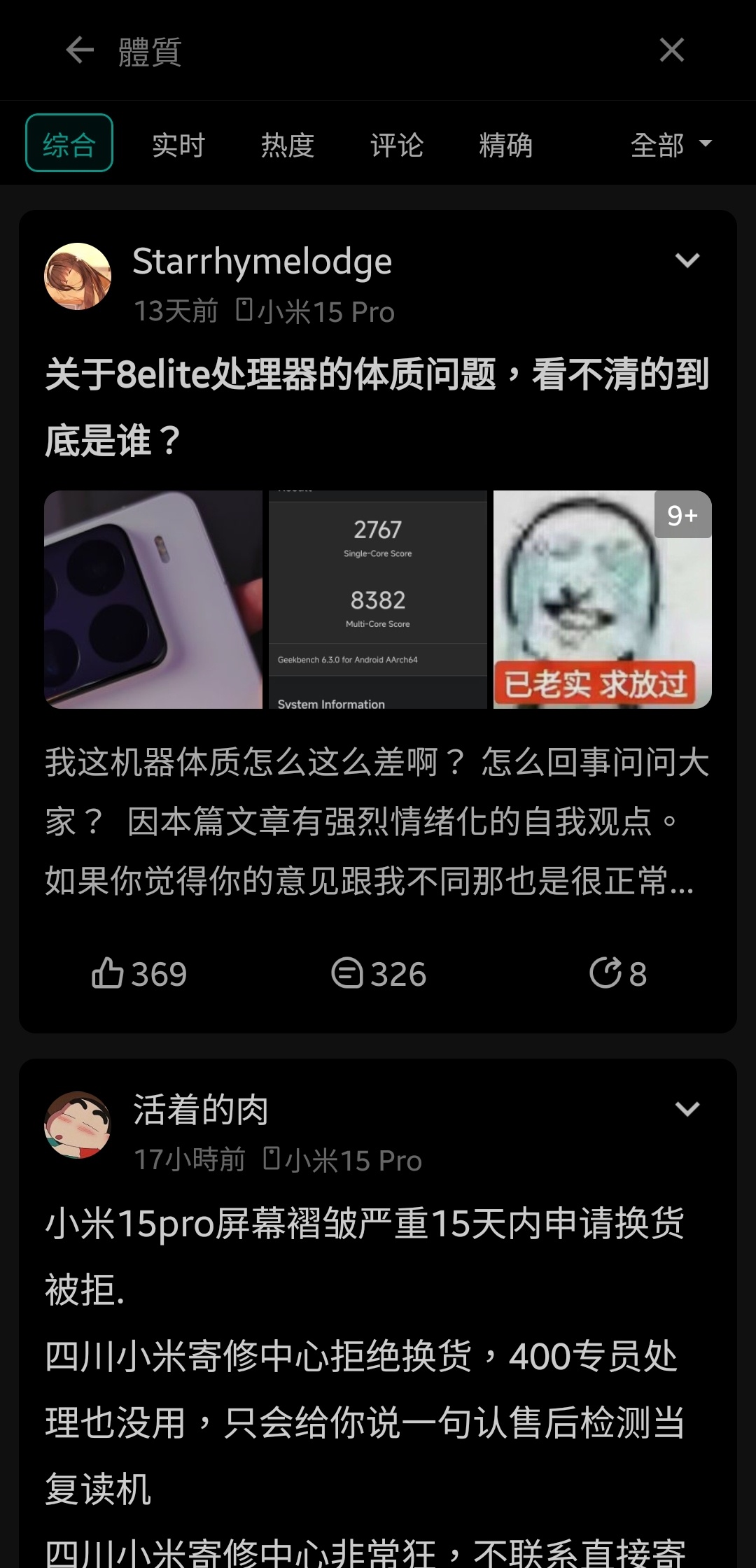The width and height of the screenshot is (756, 1568).
Task: View the phone camera photo thumbnail
Action: point(153,600)
